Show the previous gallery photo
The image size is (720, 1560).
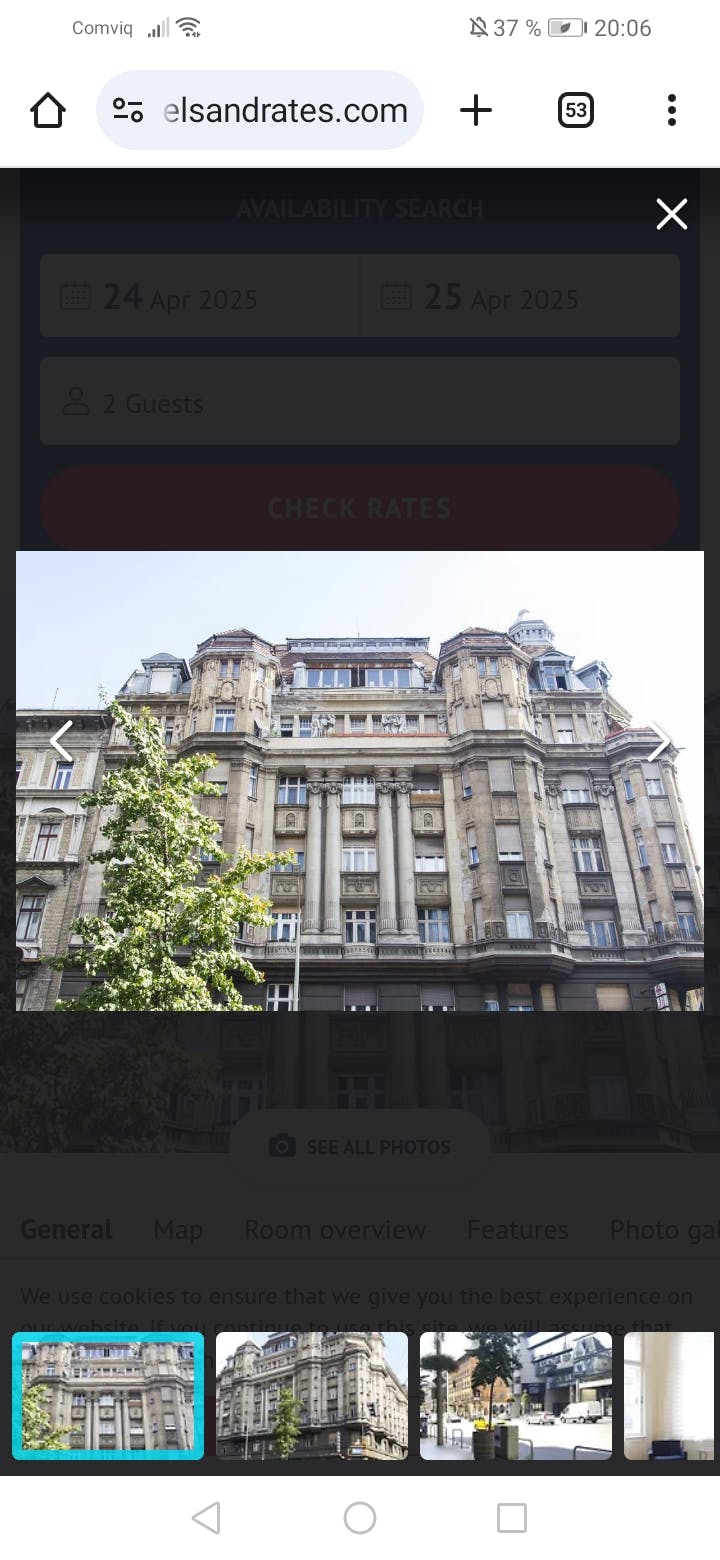pos(61,741)
